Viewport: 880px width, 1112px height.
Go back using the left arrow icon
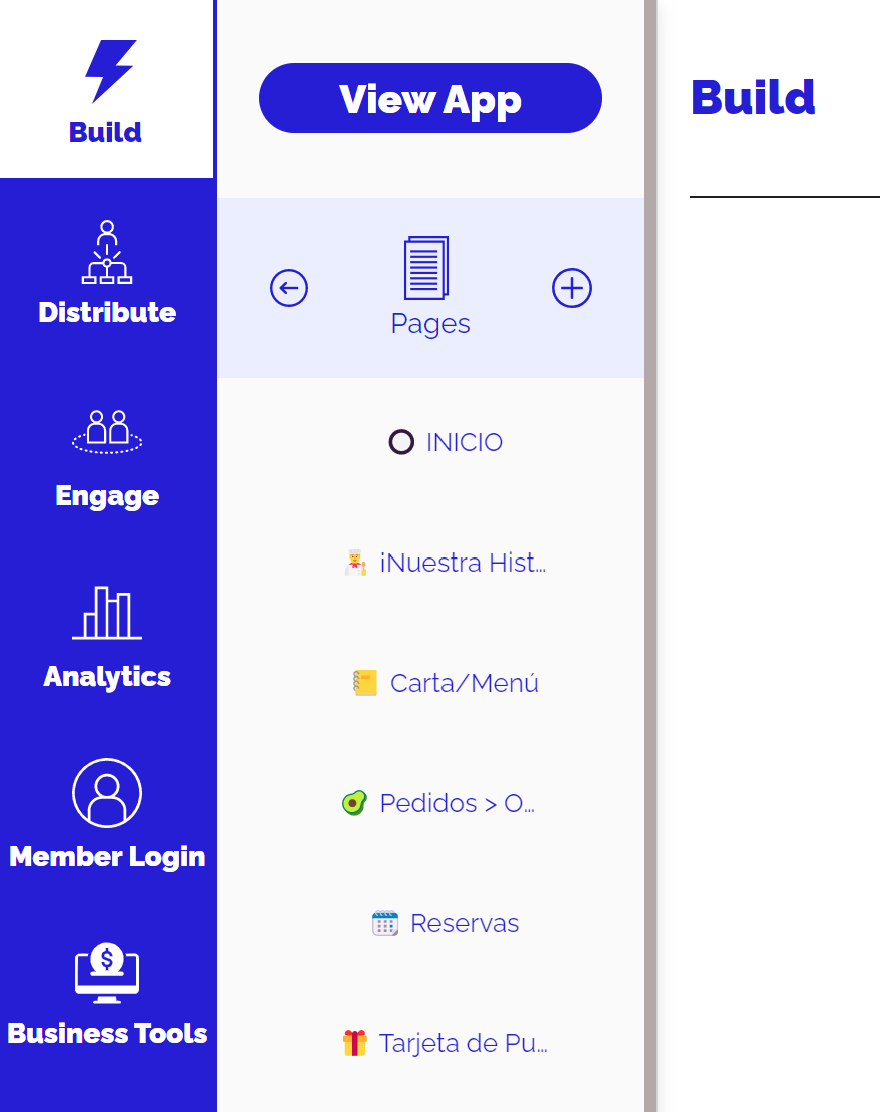coord(289,288)
